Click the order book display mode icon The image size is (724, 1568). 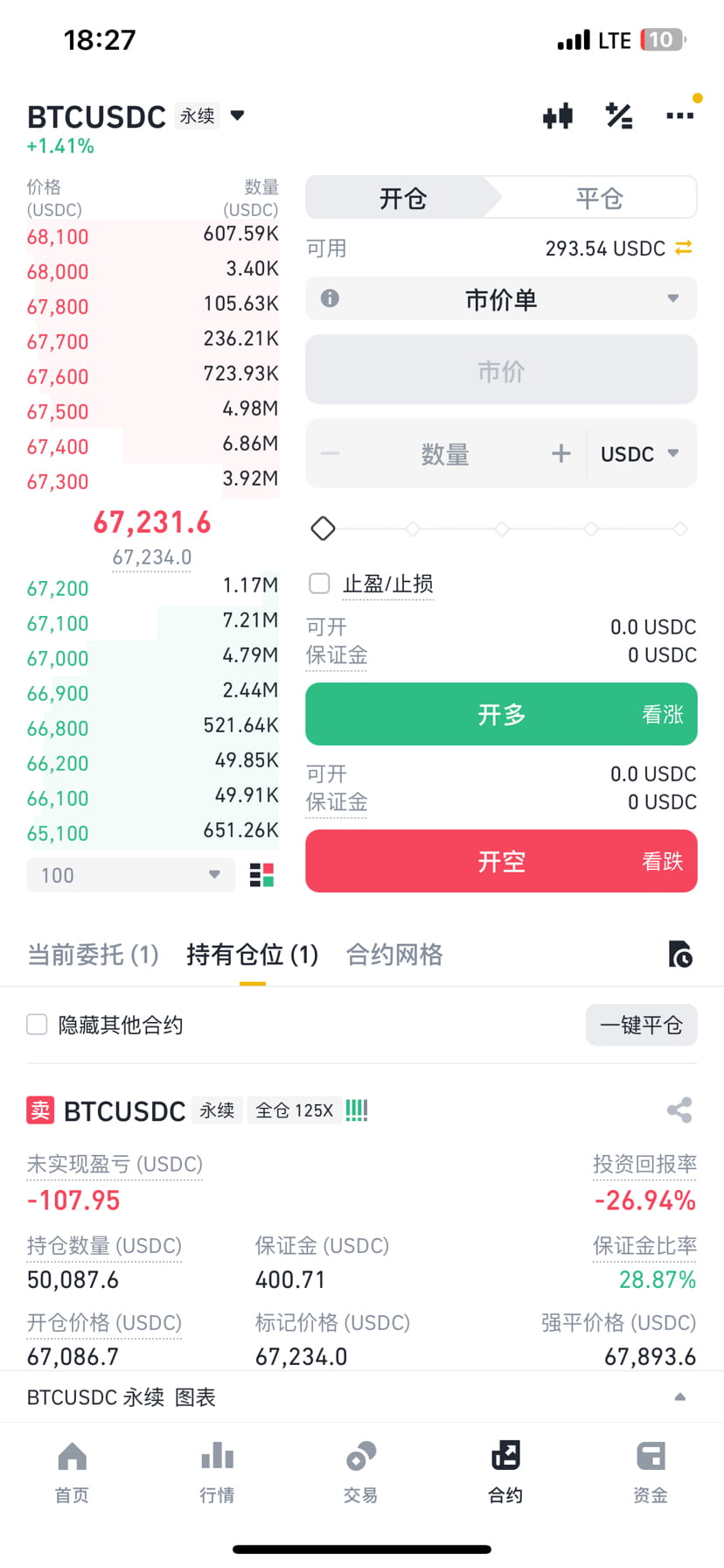pyautogui.click(x=261, y=874)
